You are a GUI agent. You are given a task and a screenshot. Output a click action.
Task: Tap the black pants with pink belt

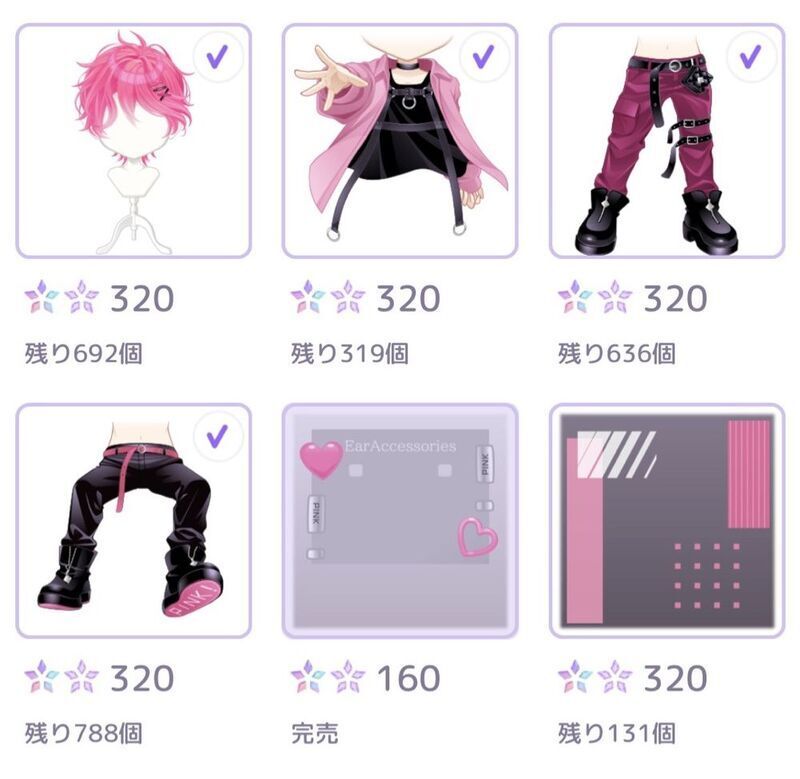133,520
